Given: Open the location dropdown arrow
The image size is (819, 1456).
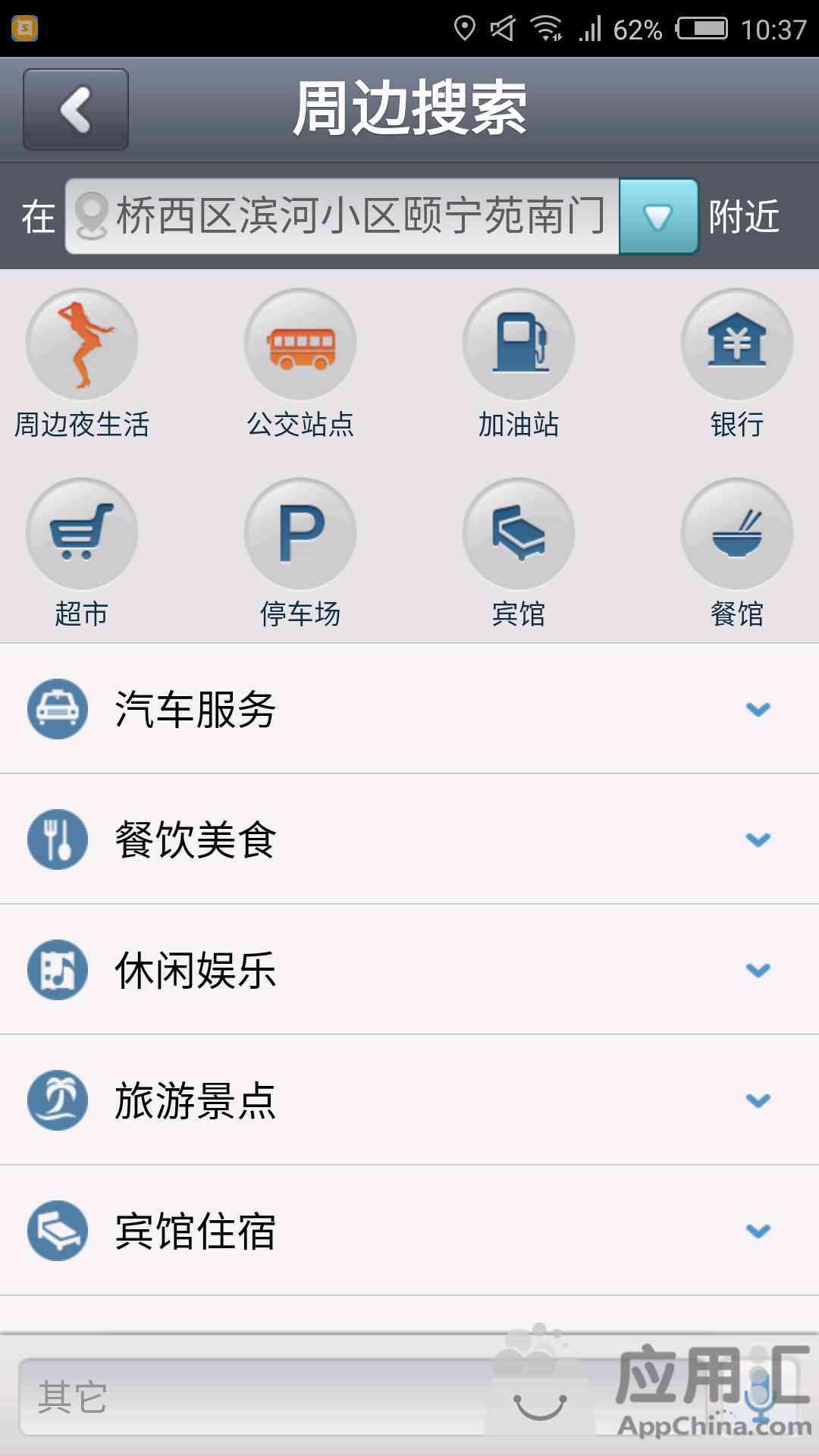Looking at the screenshot, I should coord(658,216).
